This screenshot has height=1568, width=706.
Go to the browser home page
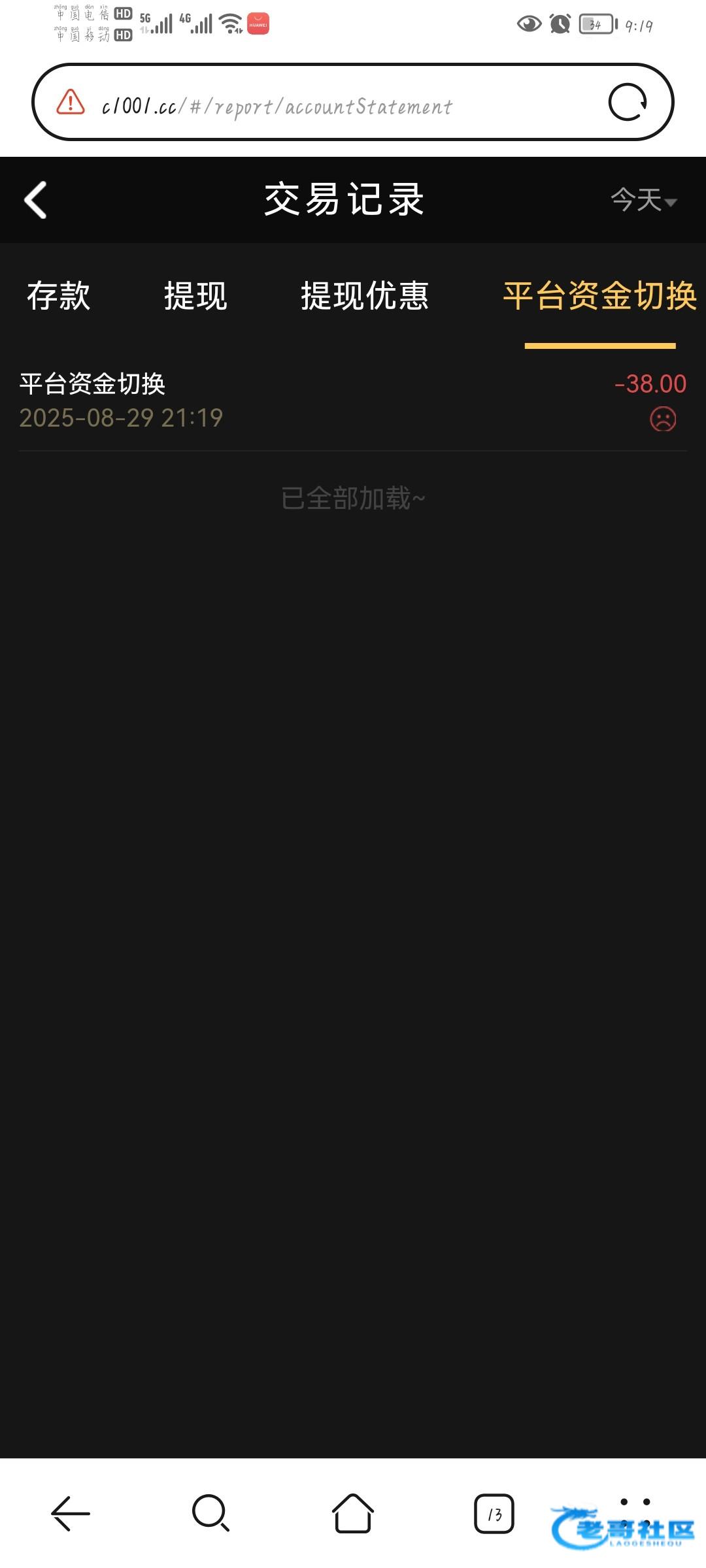click(x=353, y=1513)
